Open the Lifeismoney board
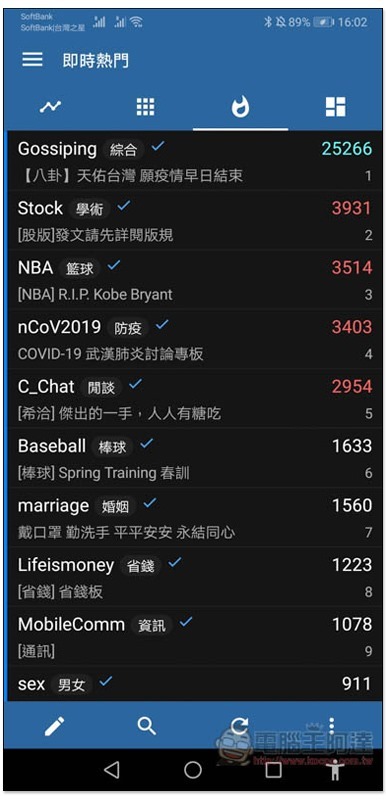The image size is (386, 800). (x=195, y=577)
